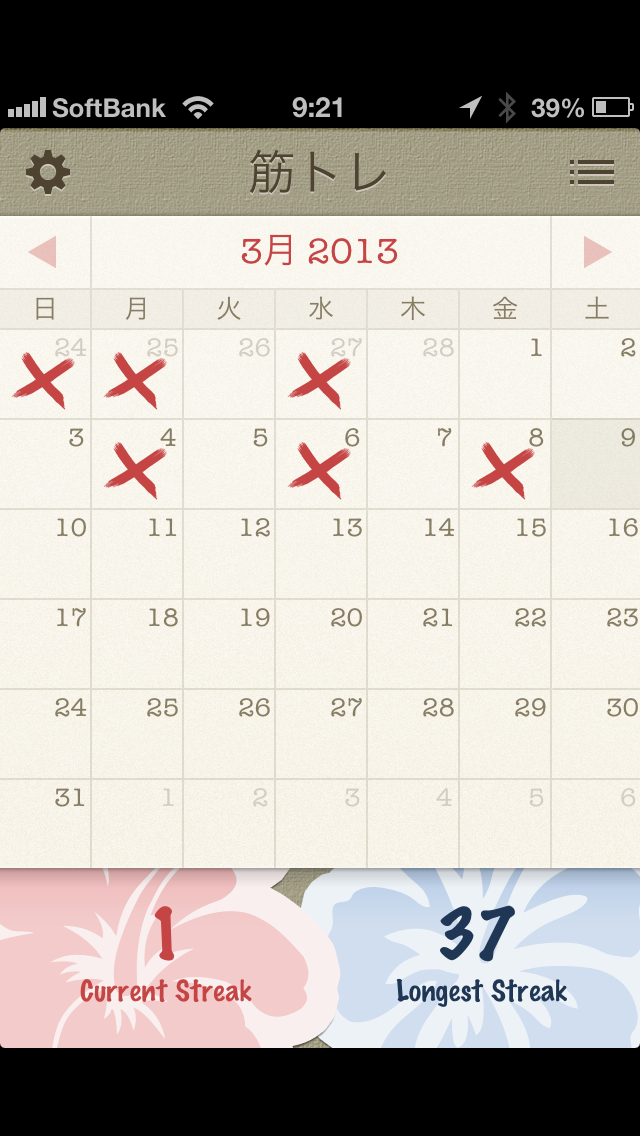Select the 7th on the calendar
The width and height of the screenshot is (640, 1136).
point(413,464)
